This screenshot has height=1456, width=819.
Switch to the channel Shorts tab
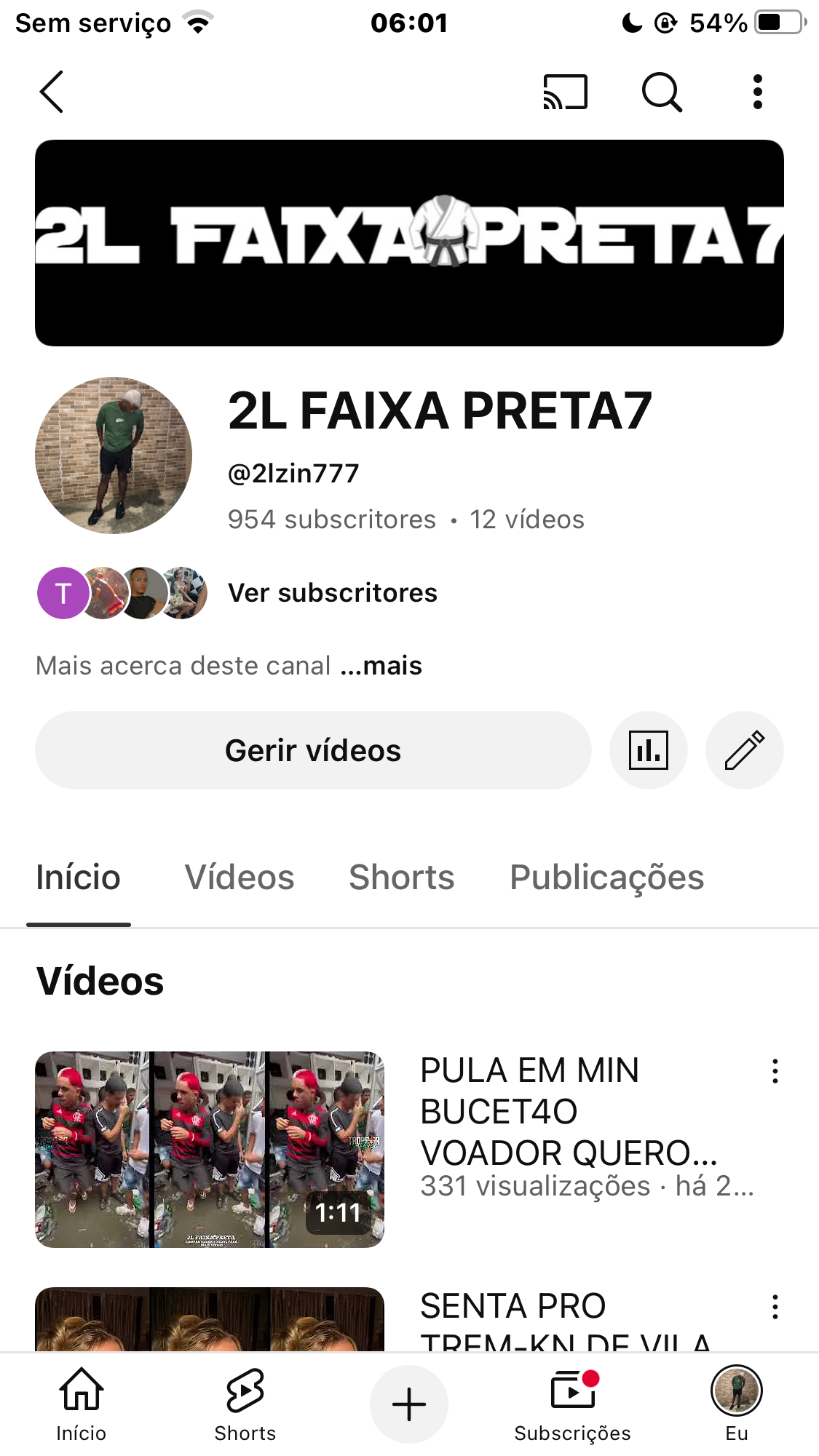click(x=402, y=878)
